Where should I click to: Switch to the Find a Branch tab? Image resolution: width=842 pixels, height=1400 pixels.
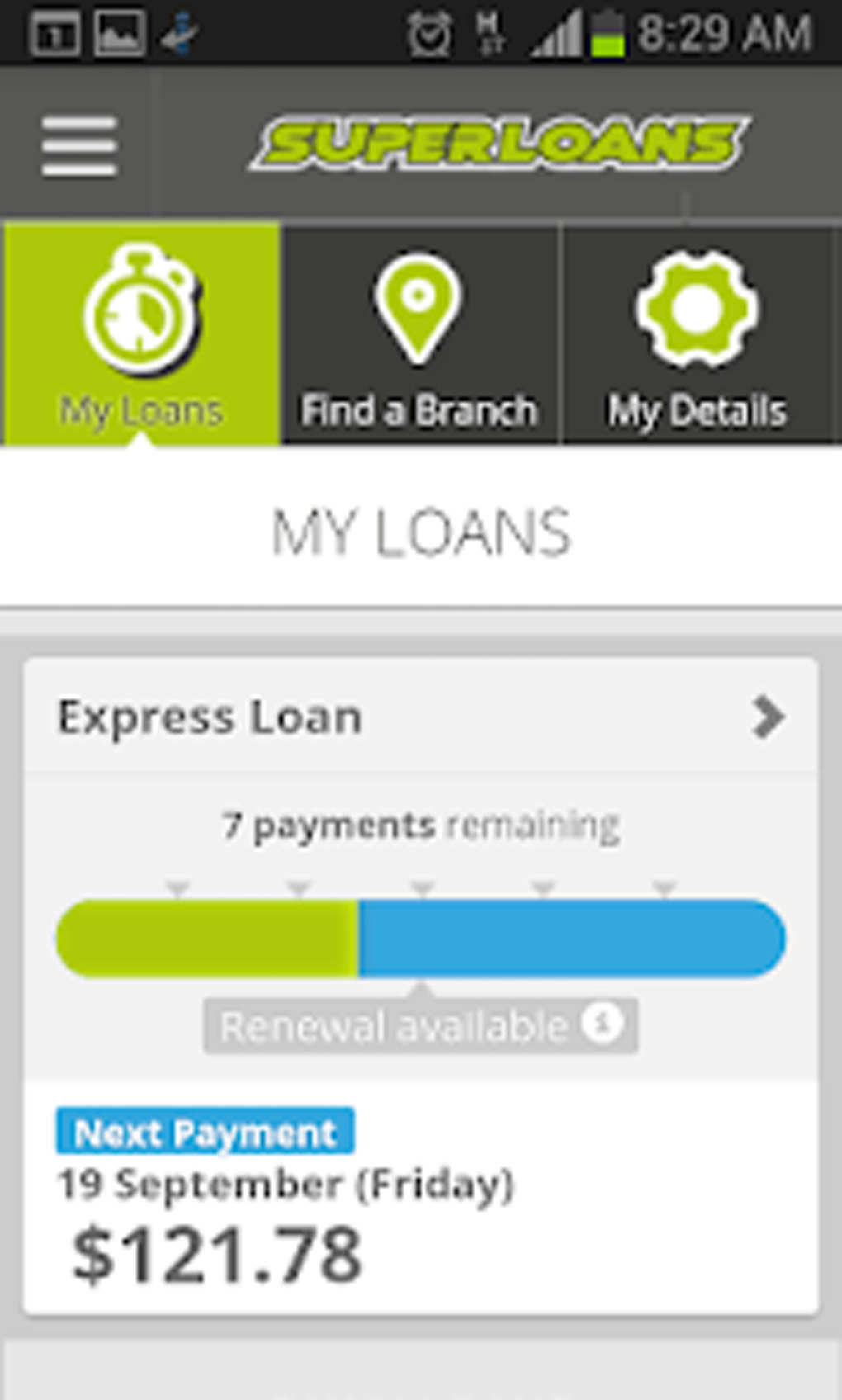420,334
